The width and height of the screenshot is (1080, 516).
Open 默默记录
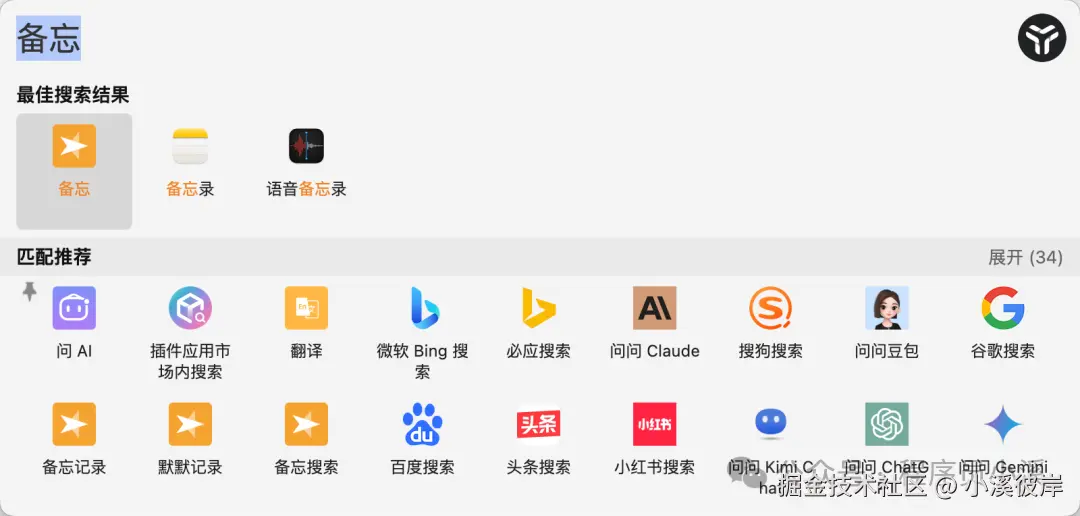click(x=190, y=437)
